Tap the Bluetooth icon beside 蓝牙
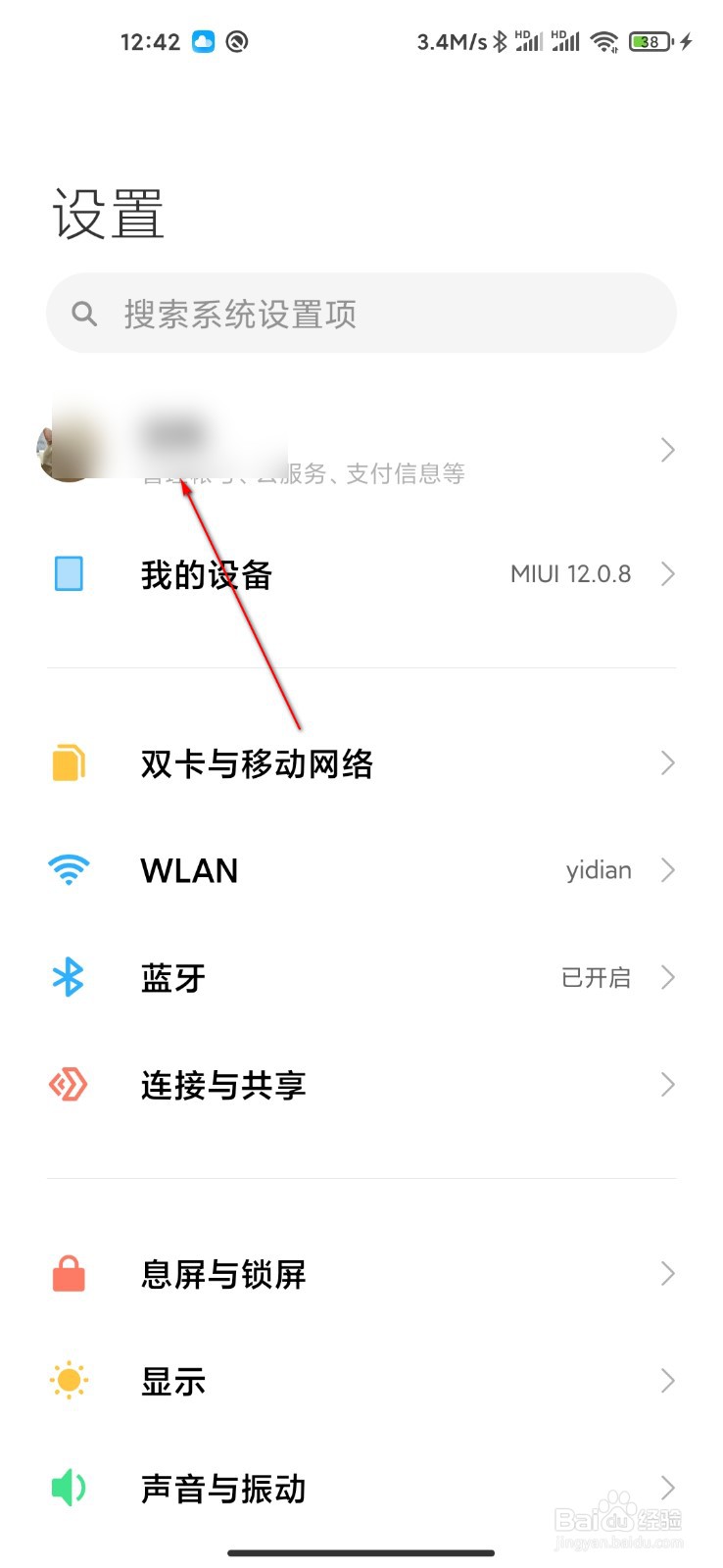 click(x=69, y=977)
